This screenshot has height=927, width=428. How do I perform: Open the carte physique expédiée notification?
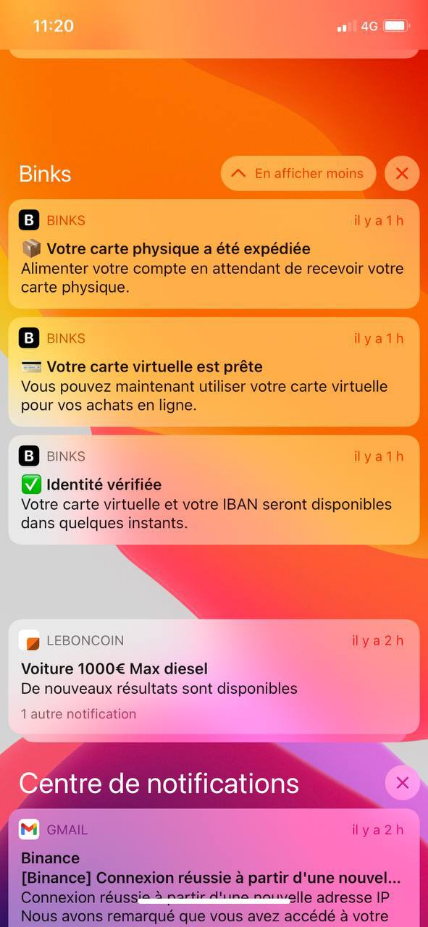point(214,254)
